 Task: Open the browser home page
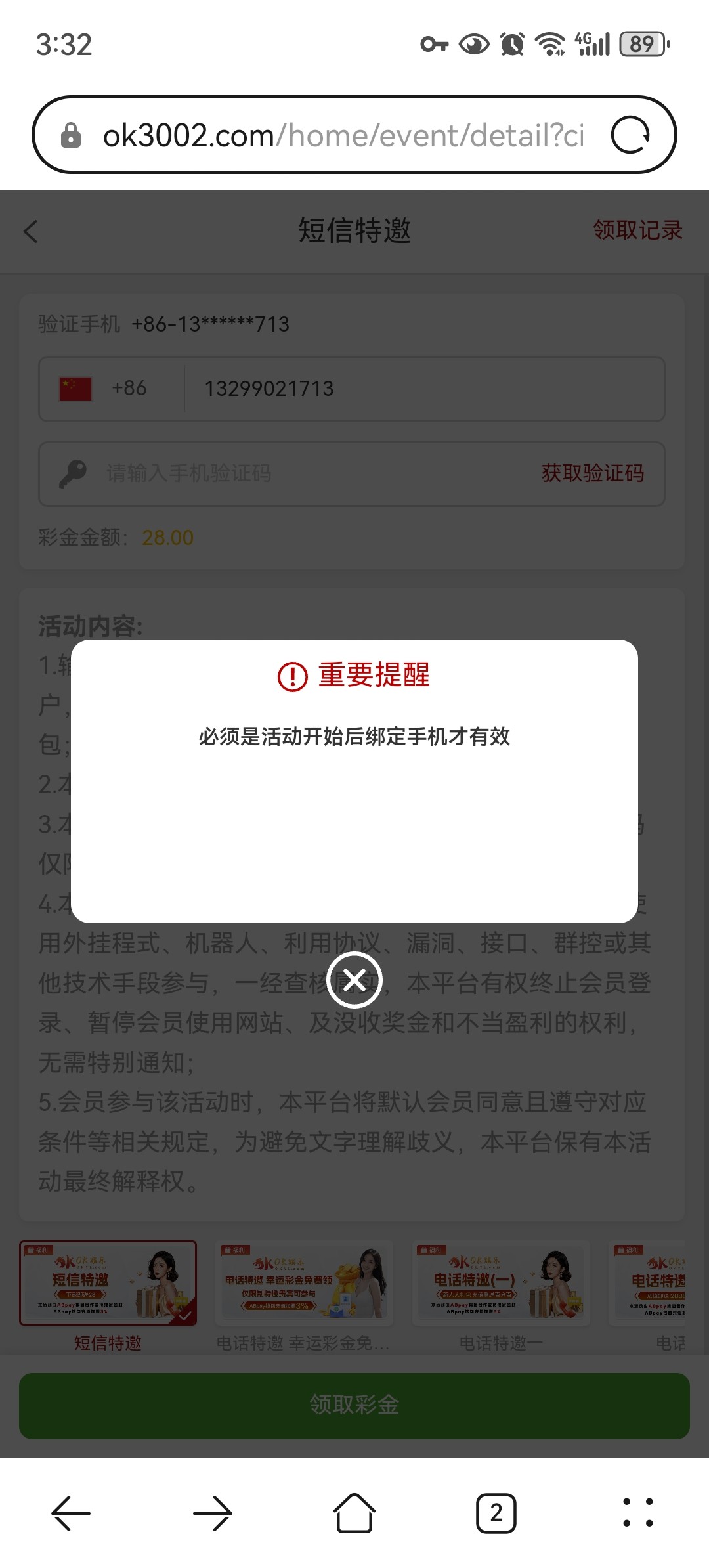(x=354, y=1513)
